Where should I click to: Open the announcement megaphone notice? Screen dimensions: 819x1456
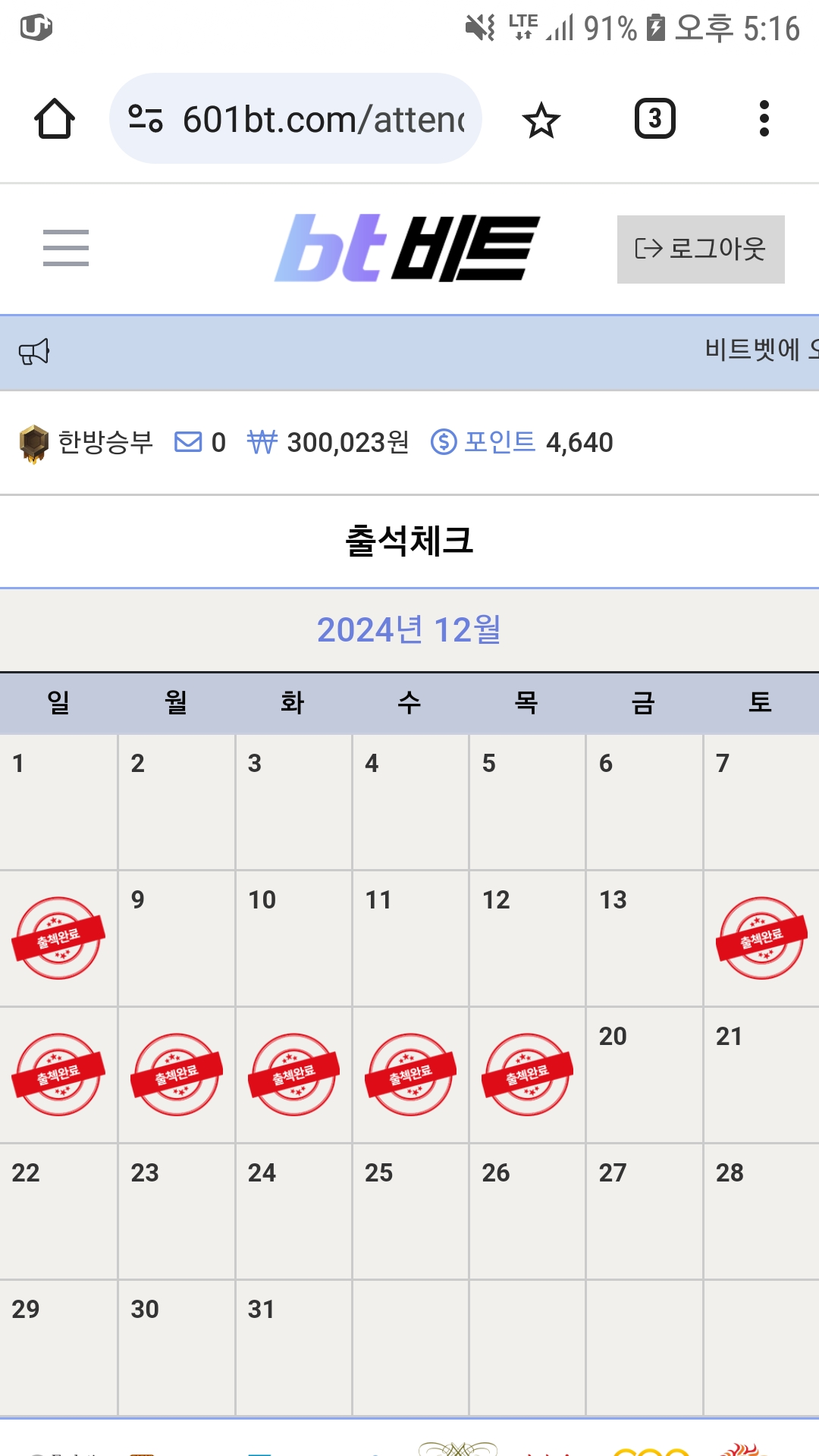(34, 352)
